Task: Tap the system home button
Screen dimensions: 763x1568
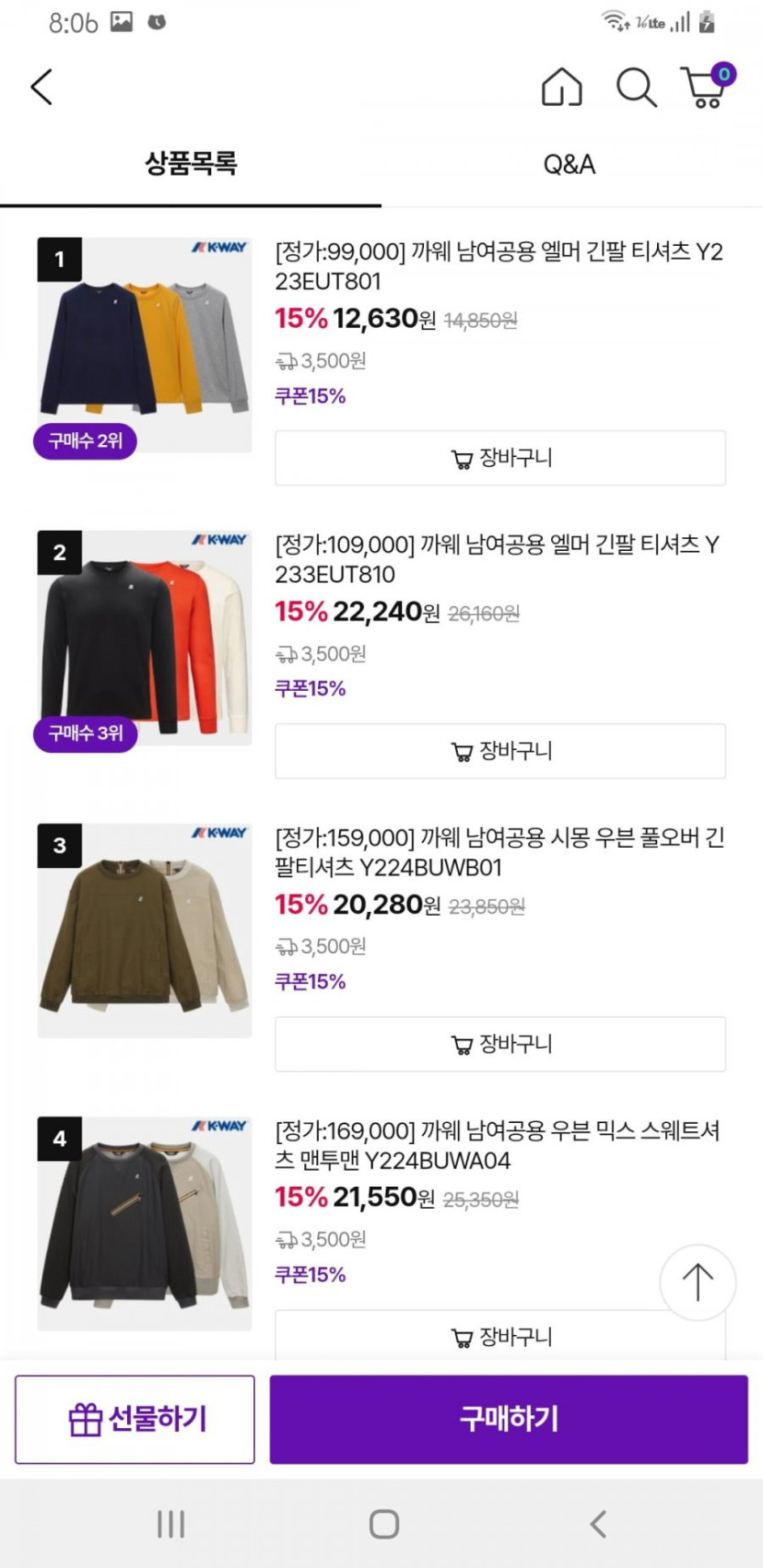Action: pos(384,1523)
